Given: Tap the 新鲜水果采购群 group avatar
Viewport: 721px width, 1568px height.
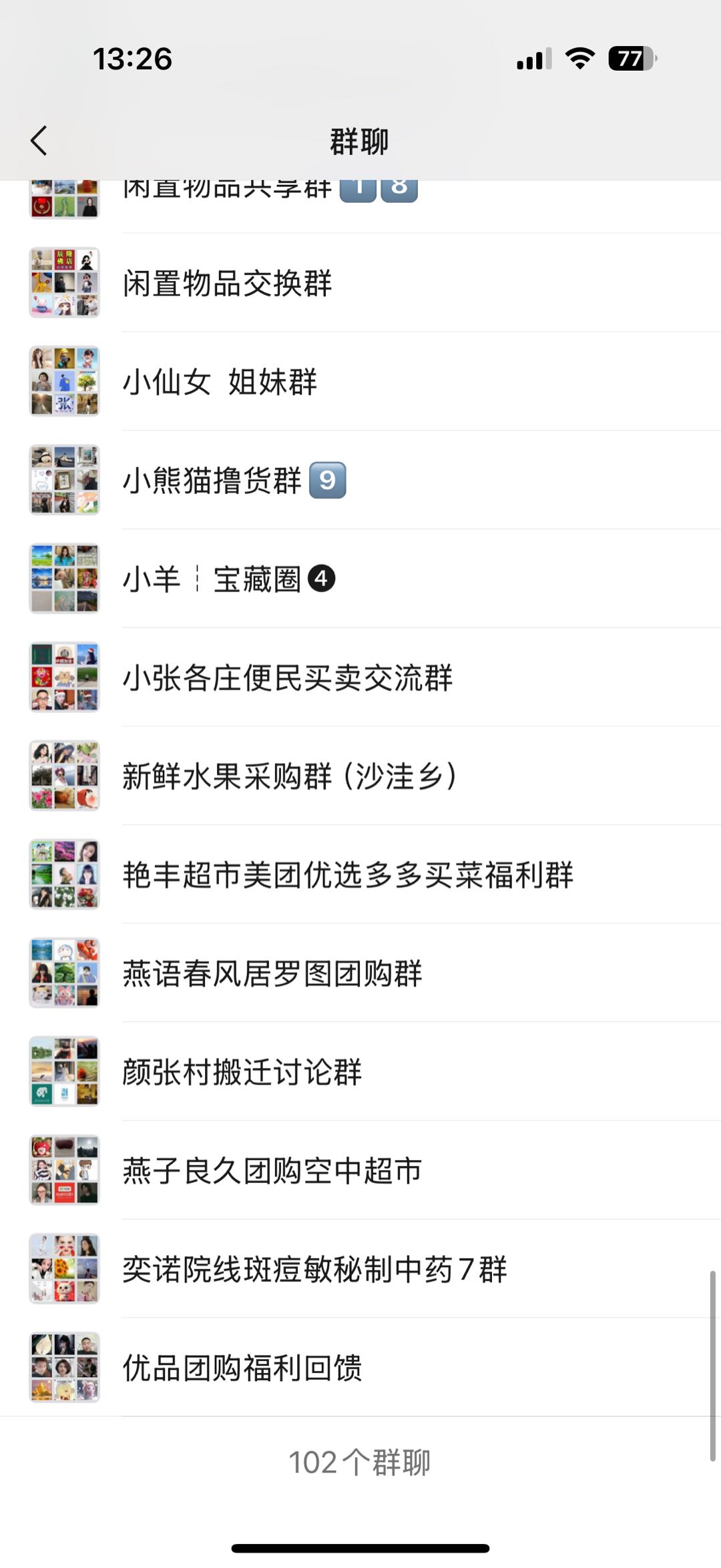Looking at the screenshot, I should 64,774.
